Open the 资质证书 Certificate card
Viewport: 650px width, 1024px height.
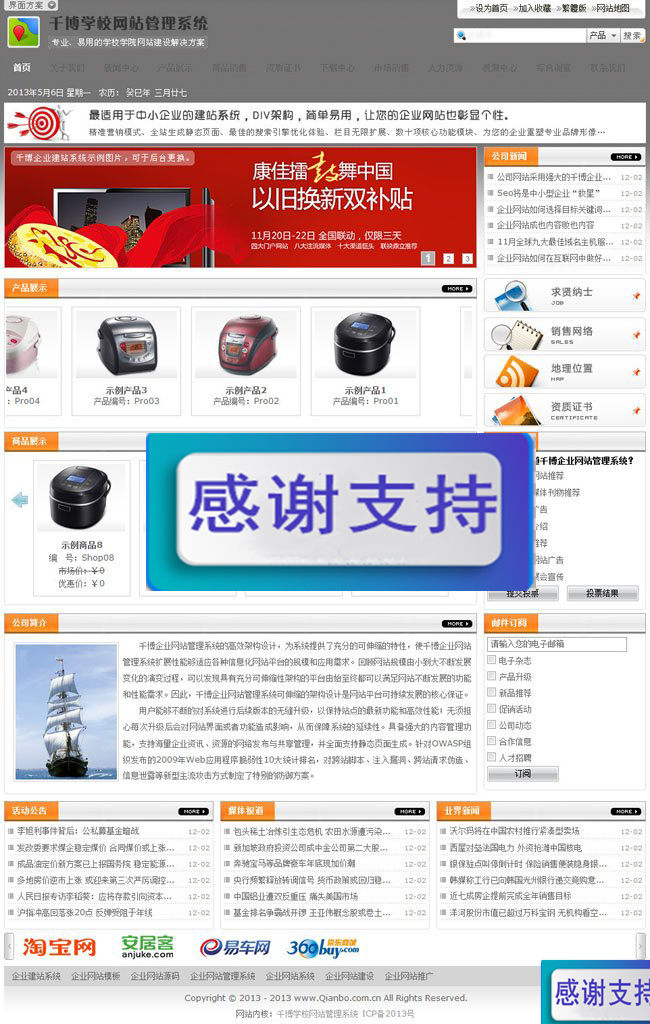(563, 410)
